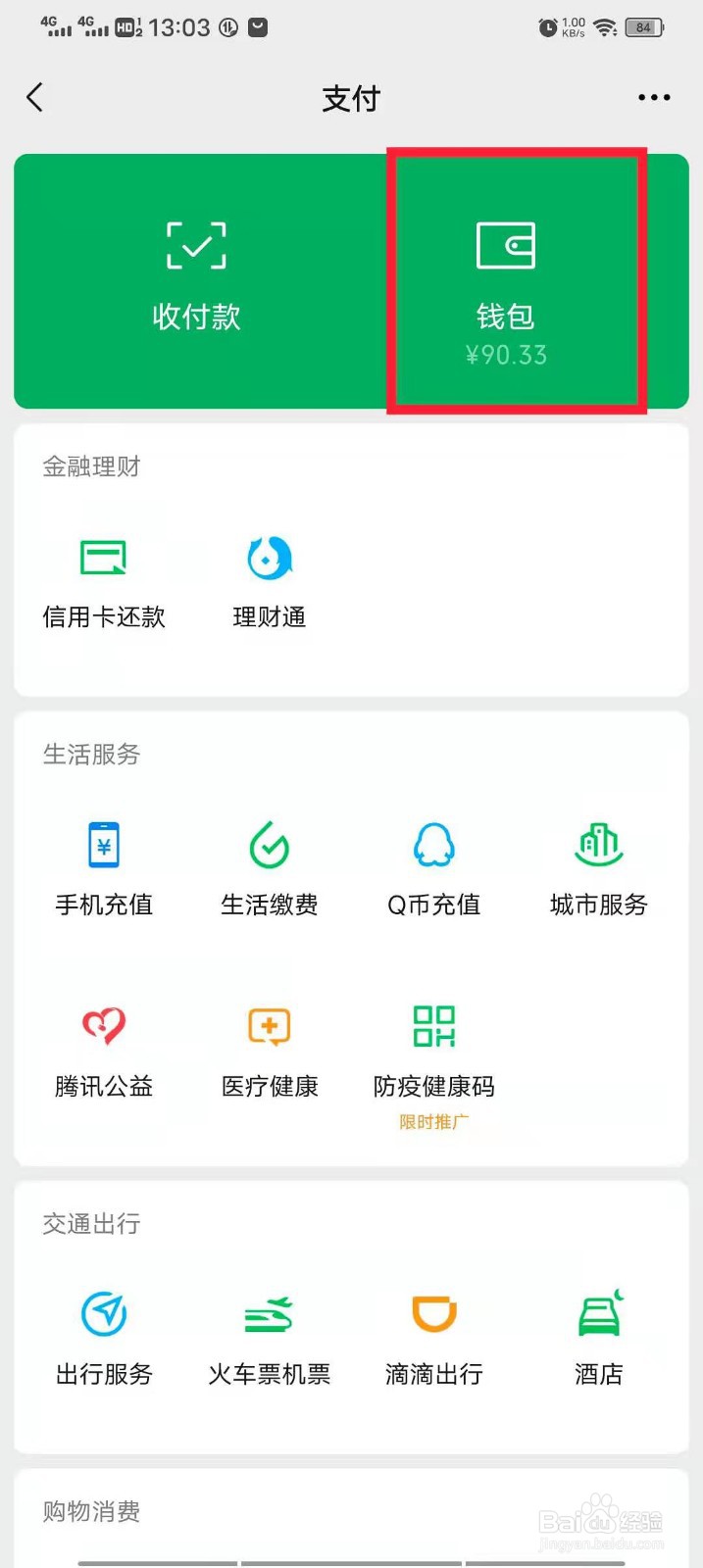Open 腾讯公益
Image resolution: width=703 pixels, height=1568 pixels.
(x=104, y=1051)
